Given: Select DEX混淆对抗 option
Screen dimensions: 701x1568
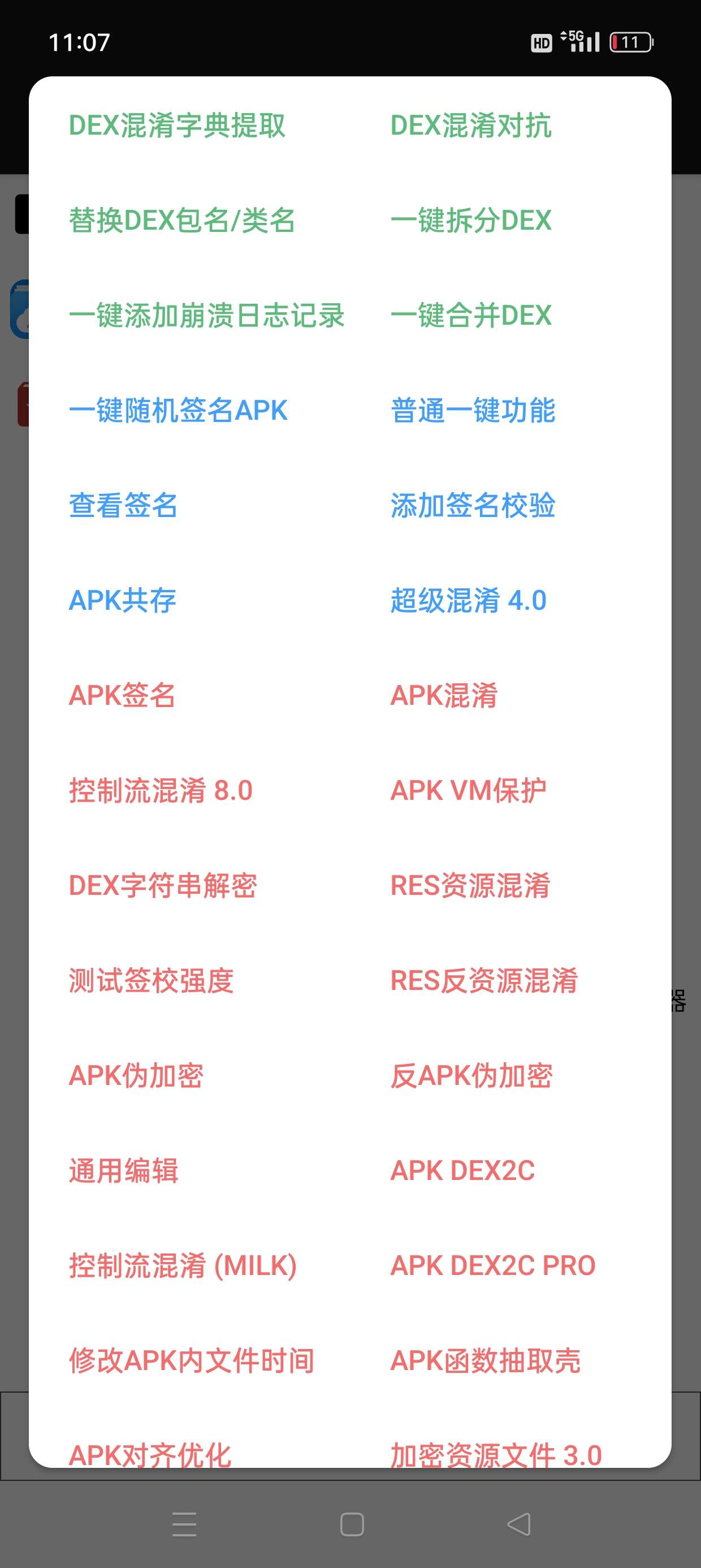Looking at the screenshot, I should (x=471, y=126).
